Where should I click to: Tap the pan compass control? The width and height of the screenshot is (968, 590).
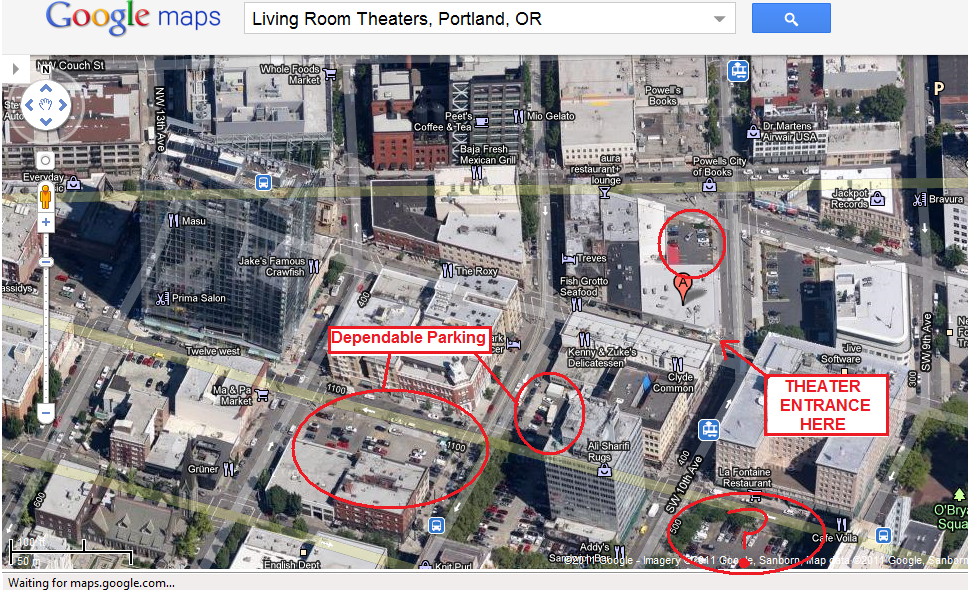45,104
